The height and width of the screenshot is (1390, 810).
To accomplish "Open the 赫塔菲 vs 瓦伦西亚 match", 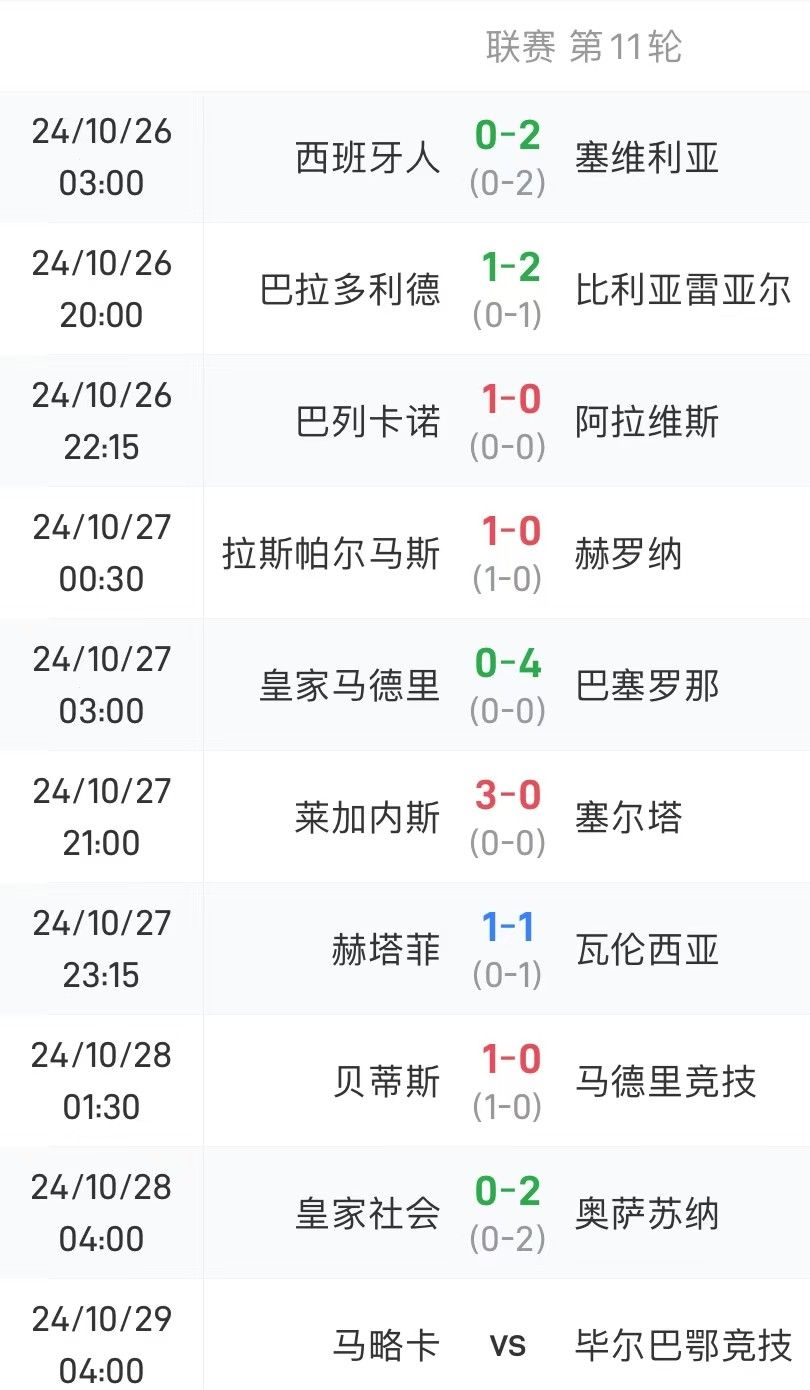I will pos(507,950).
